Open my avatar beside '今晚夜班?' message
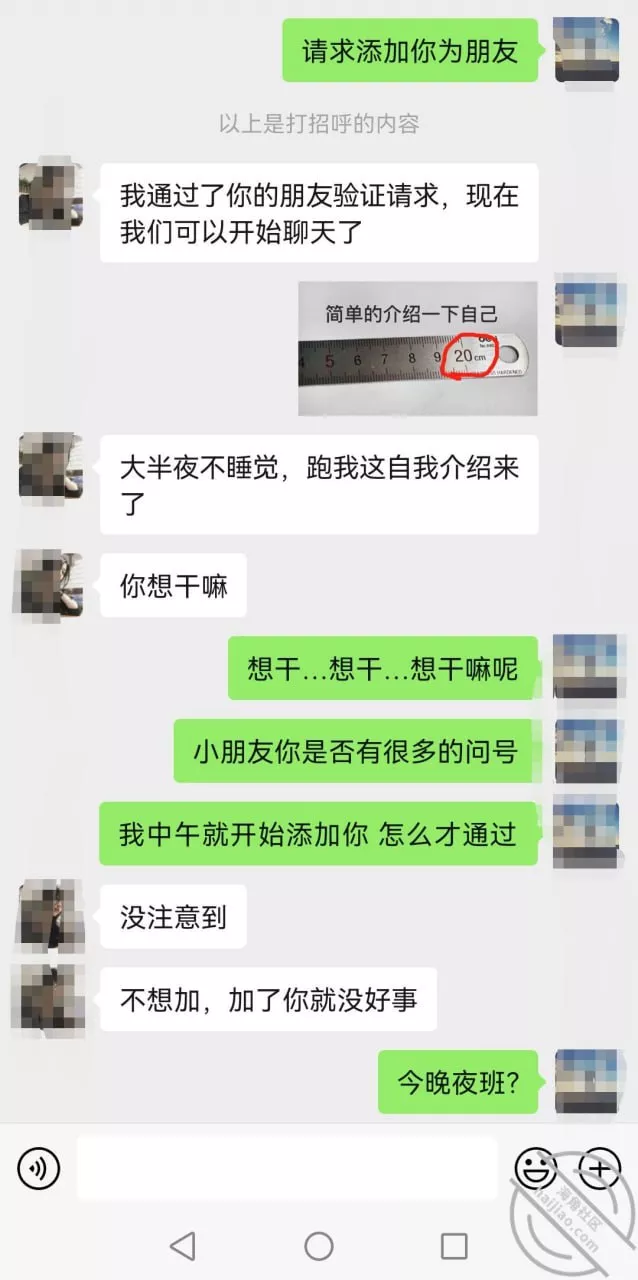The height and width of the screenshot is (1280, 638). [x=586, y=1081]
